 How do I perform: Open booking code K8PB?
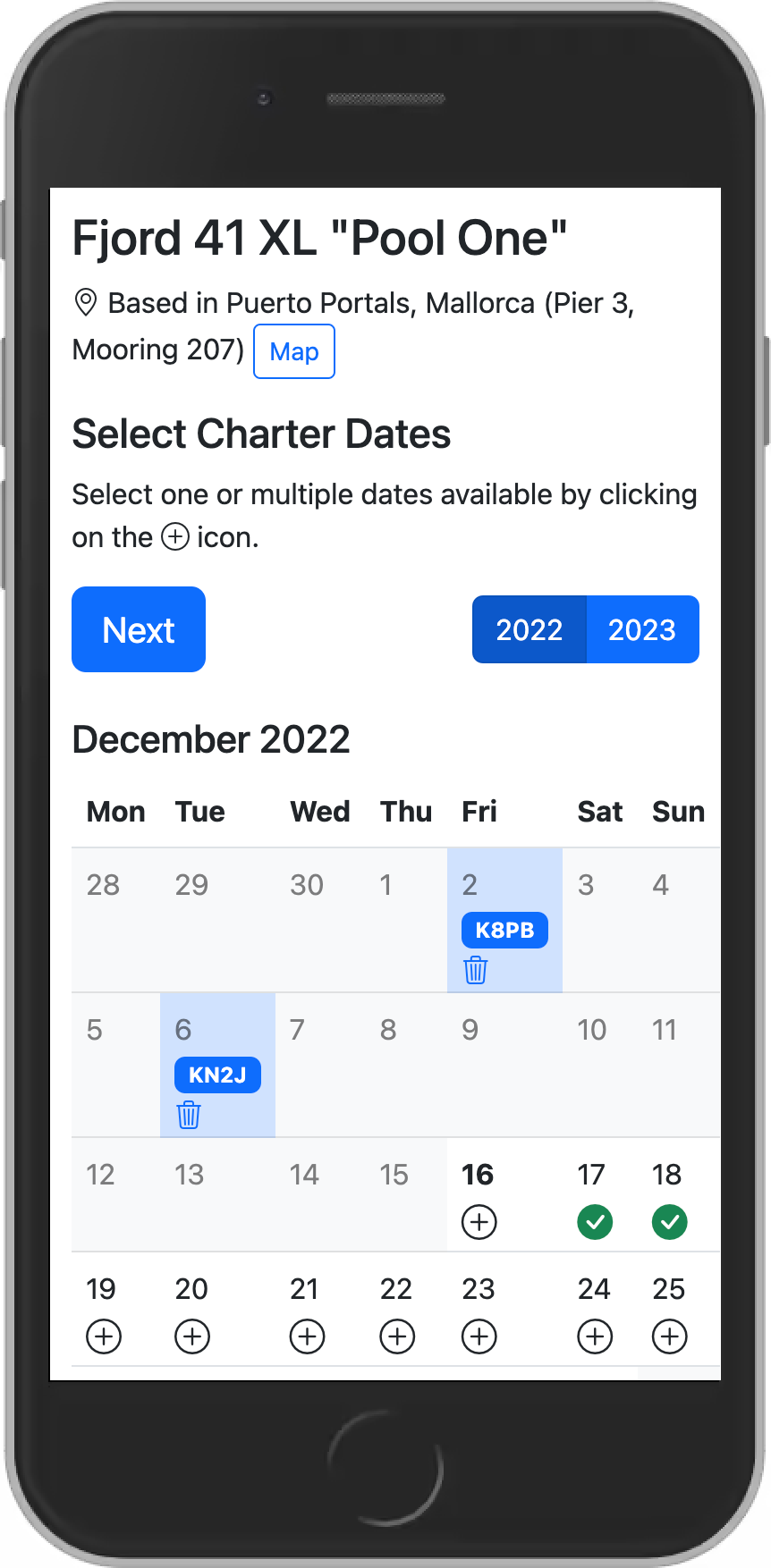tap(504, 931)
